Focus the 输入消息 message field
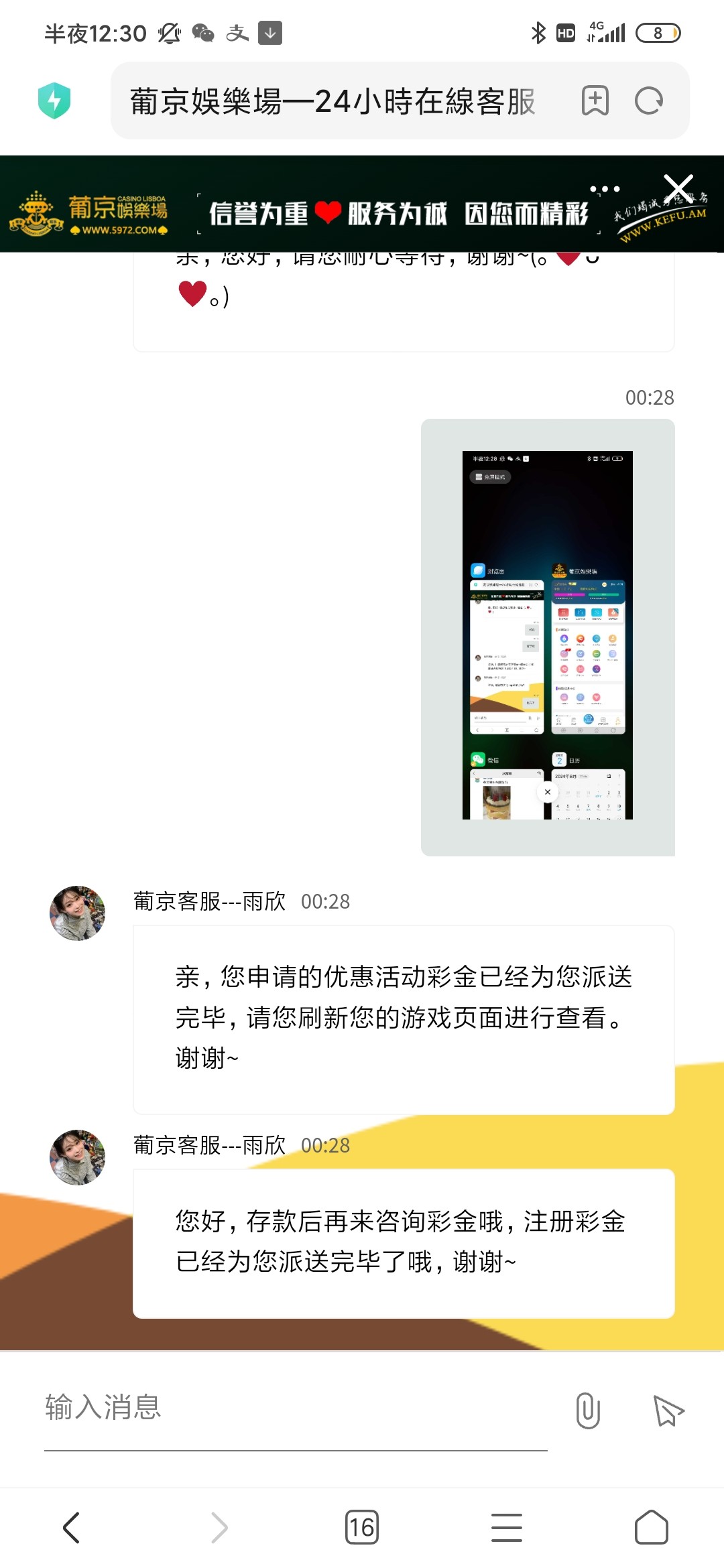 point(295,1407)
